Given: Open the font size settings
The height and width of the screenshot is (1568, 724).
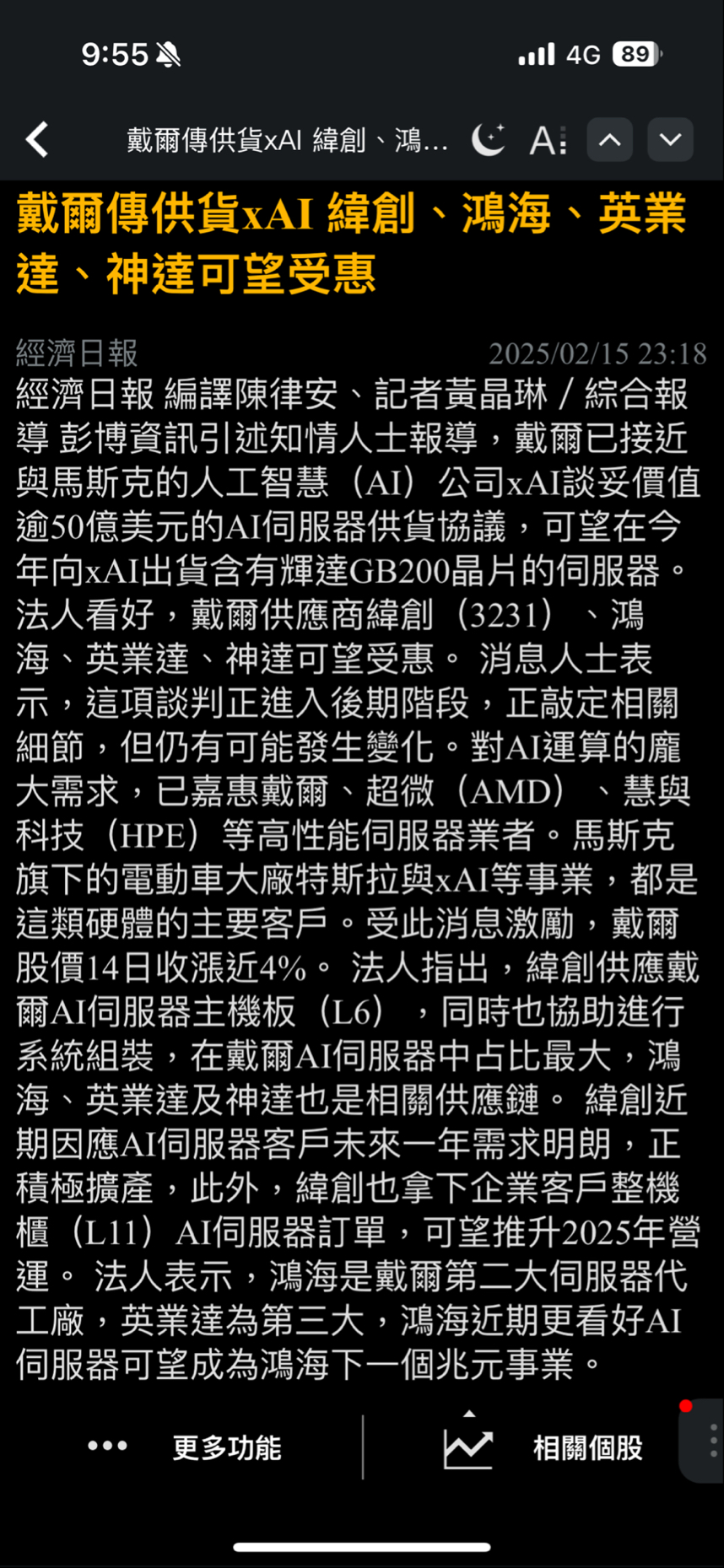Looking at the screenshot, I should click(548, 140).
